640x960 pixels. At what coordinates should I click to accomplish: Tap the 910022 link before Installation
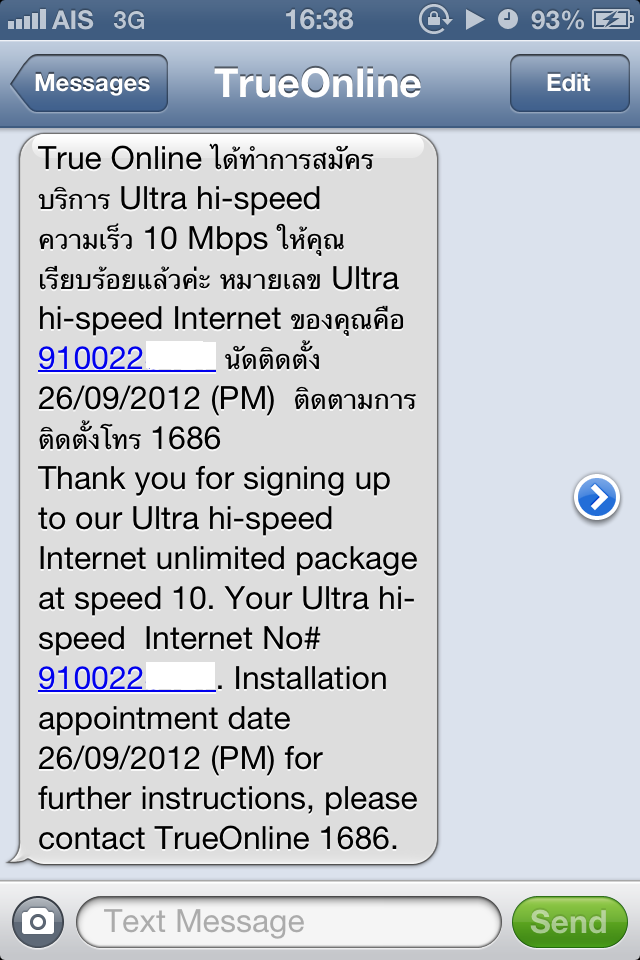click(126, 678)
